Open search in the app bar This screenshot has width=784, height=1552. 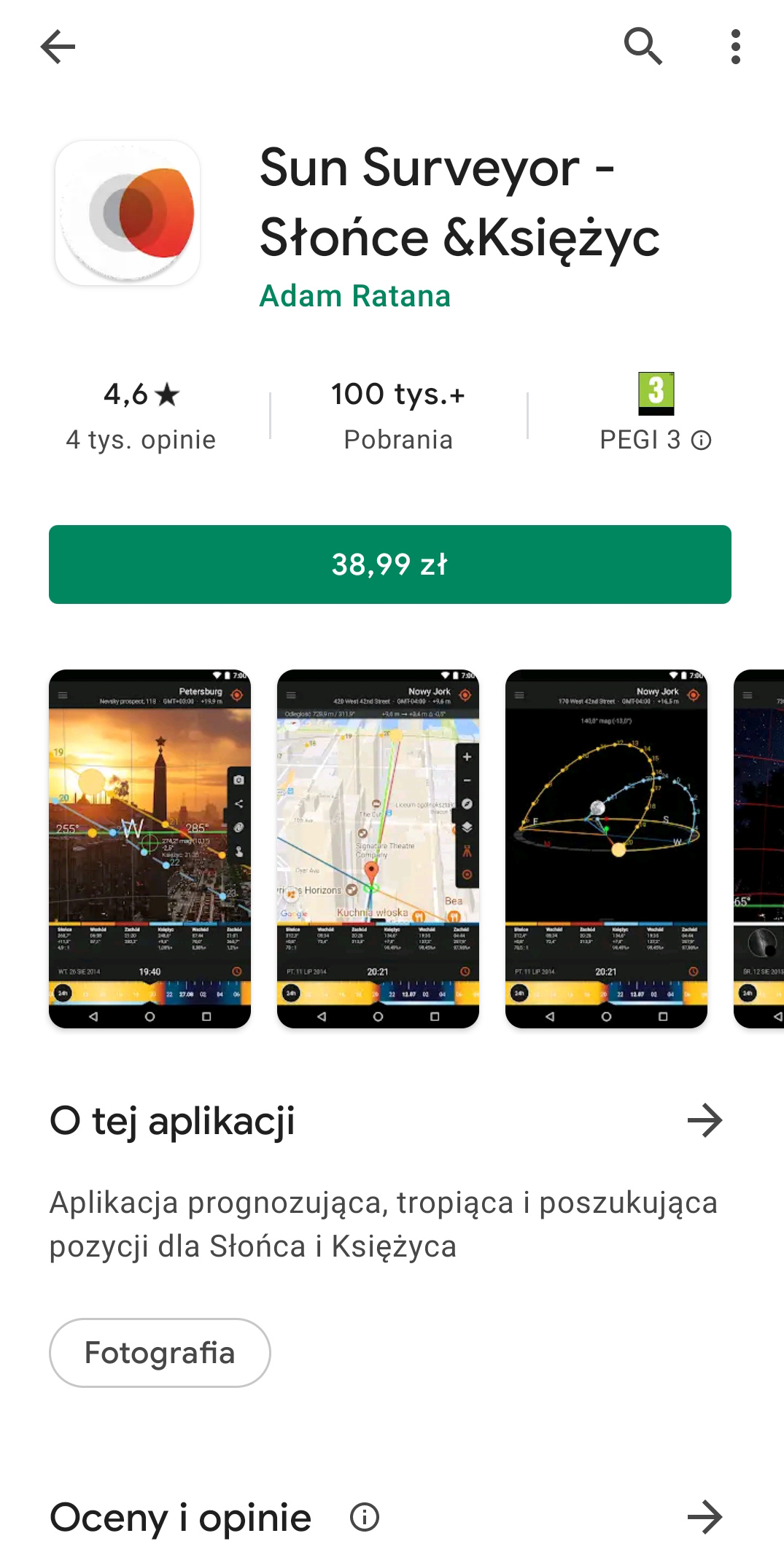(643, 47)
